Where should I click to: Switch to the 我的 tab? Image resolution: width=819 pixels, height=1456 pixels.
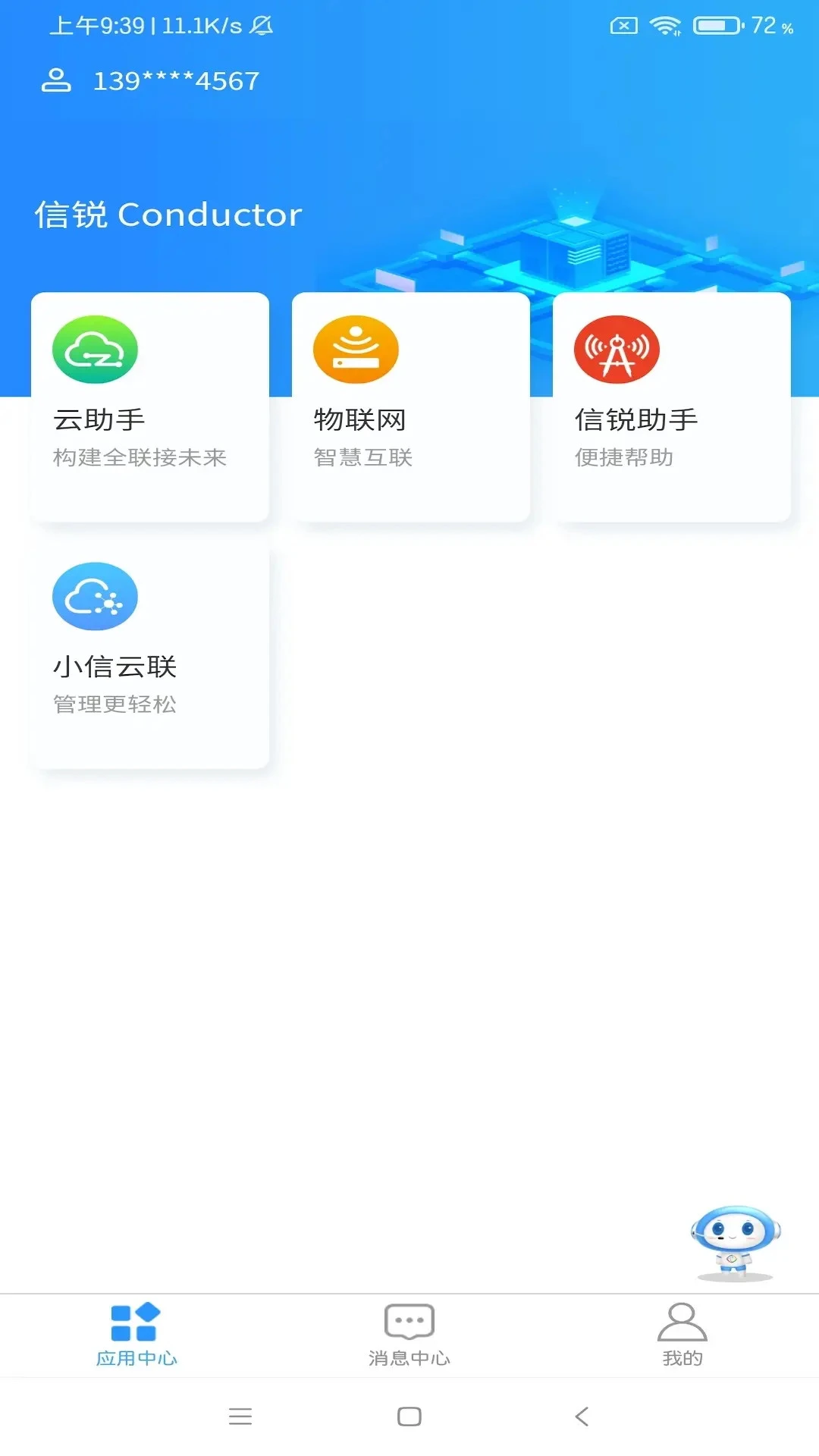(679, 1335)
